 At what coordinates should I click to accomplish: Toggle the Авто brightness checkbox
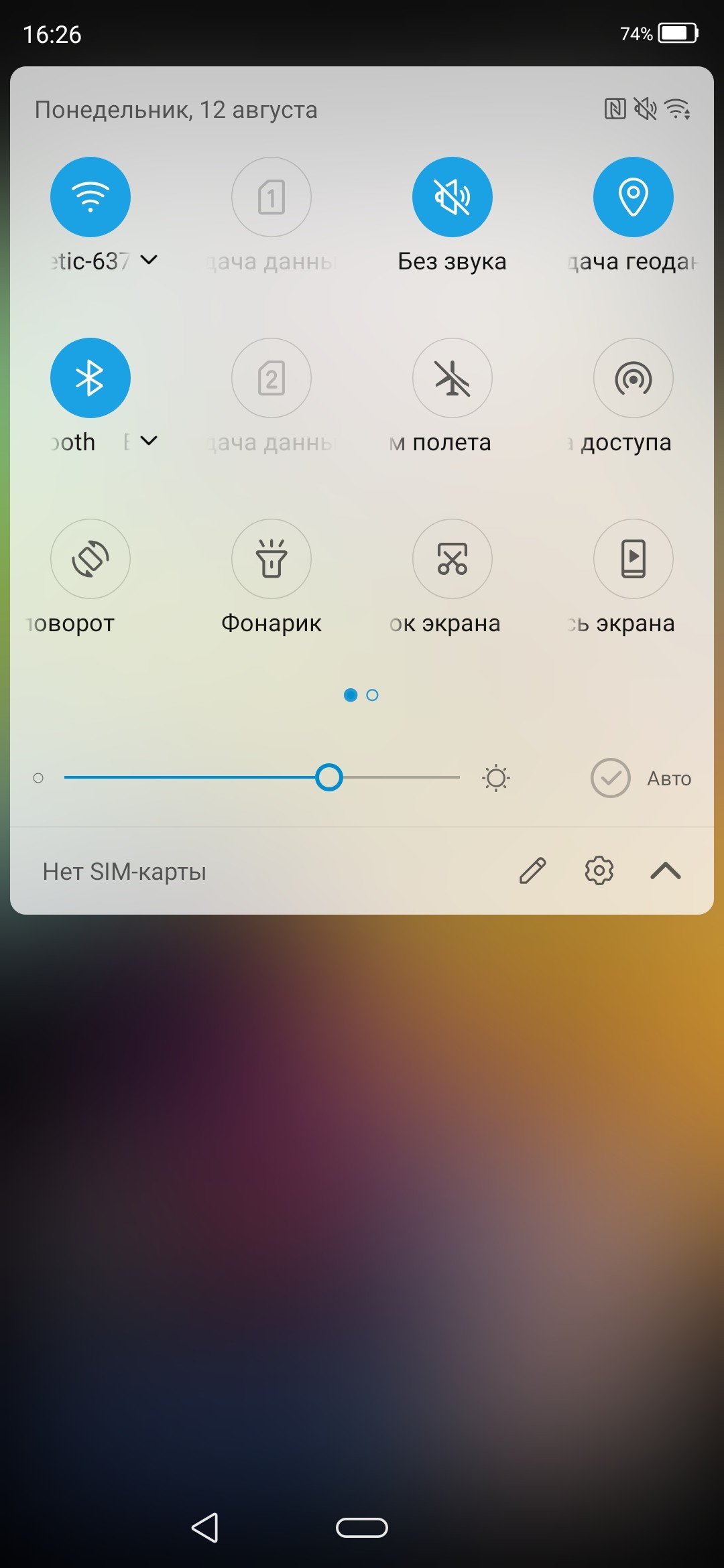[610, 778]
